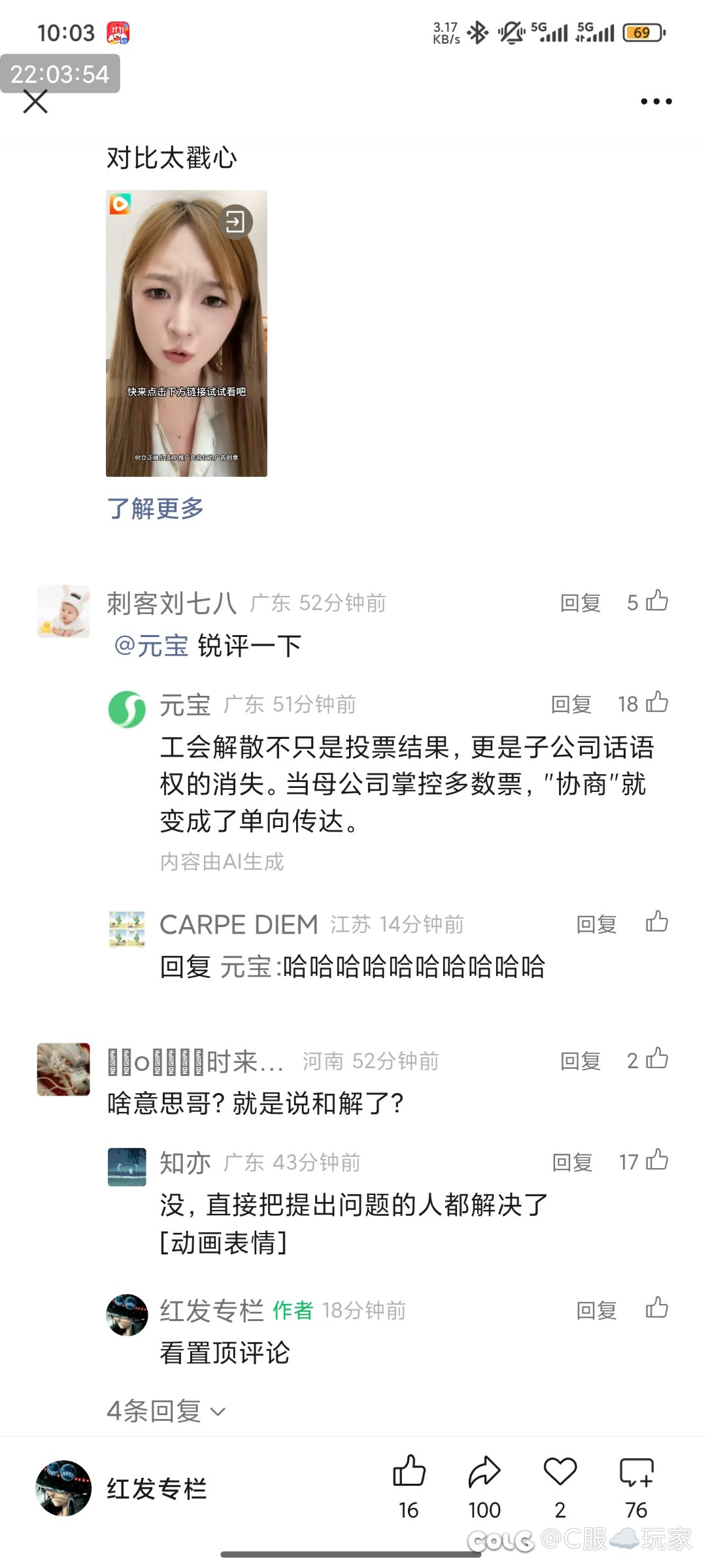Like 刺客刘七八's comment
Image resolution: width=706 pixels, height=1568 pixels.
[657, 601]
